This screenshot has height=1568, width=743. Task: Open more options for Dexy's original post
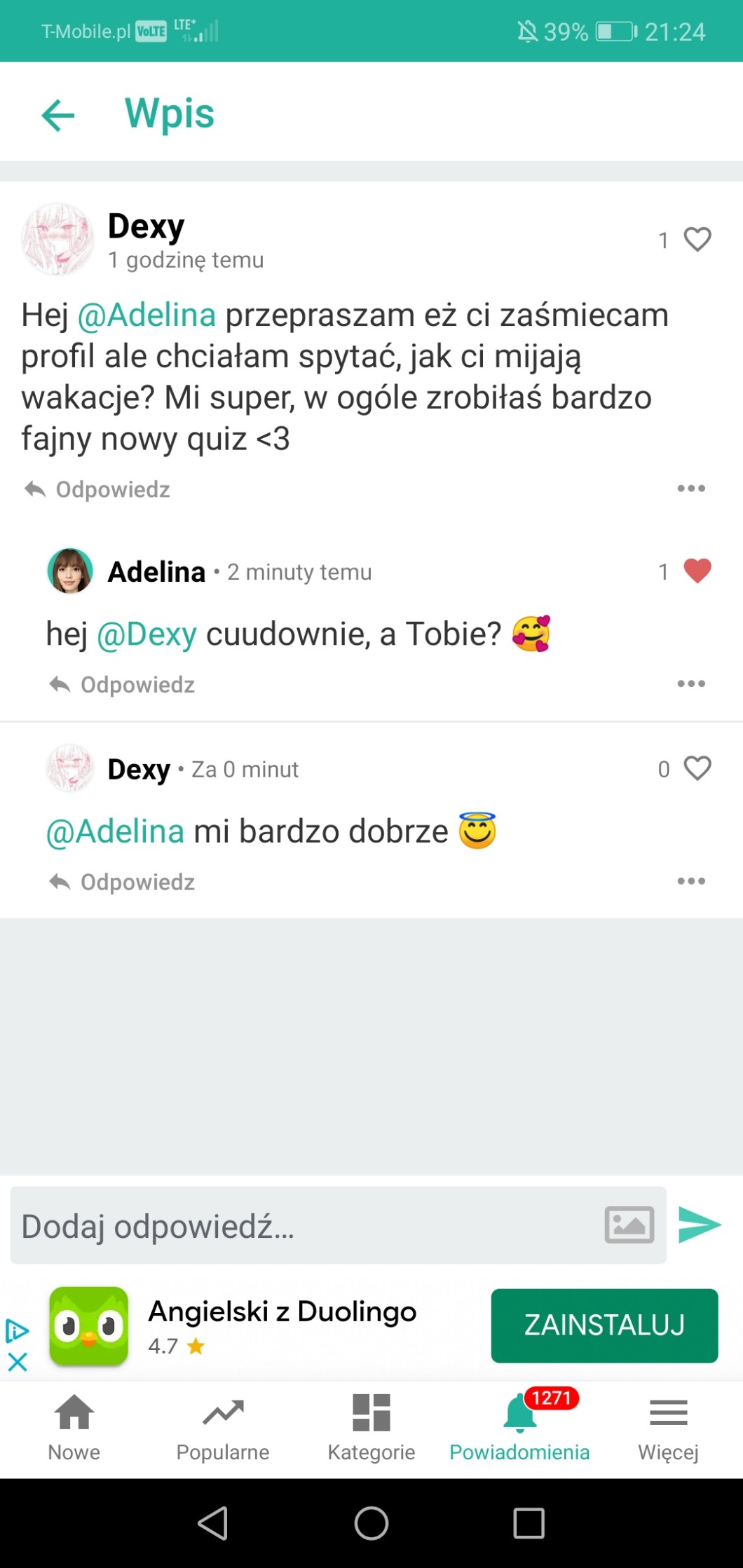pos(691,489)
